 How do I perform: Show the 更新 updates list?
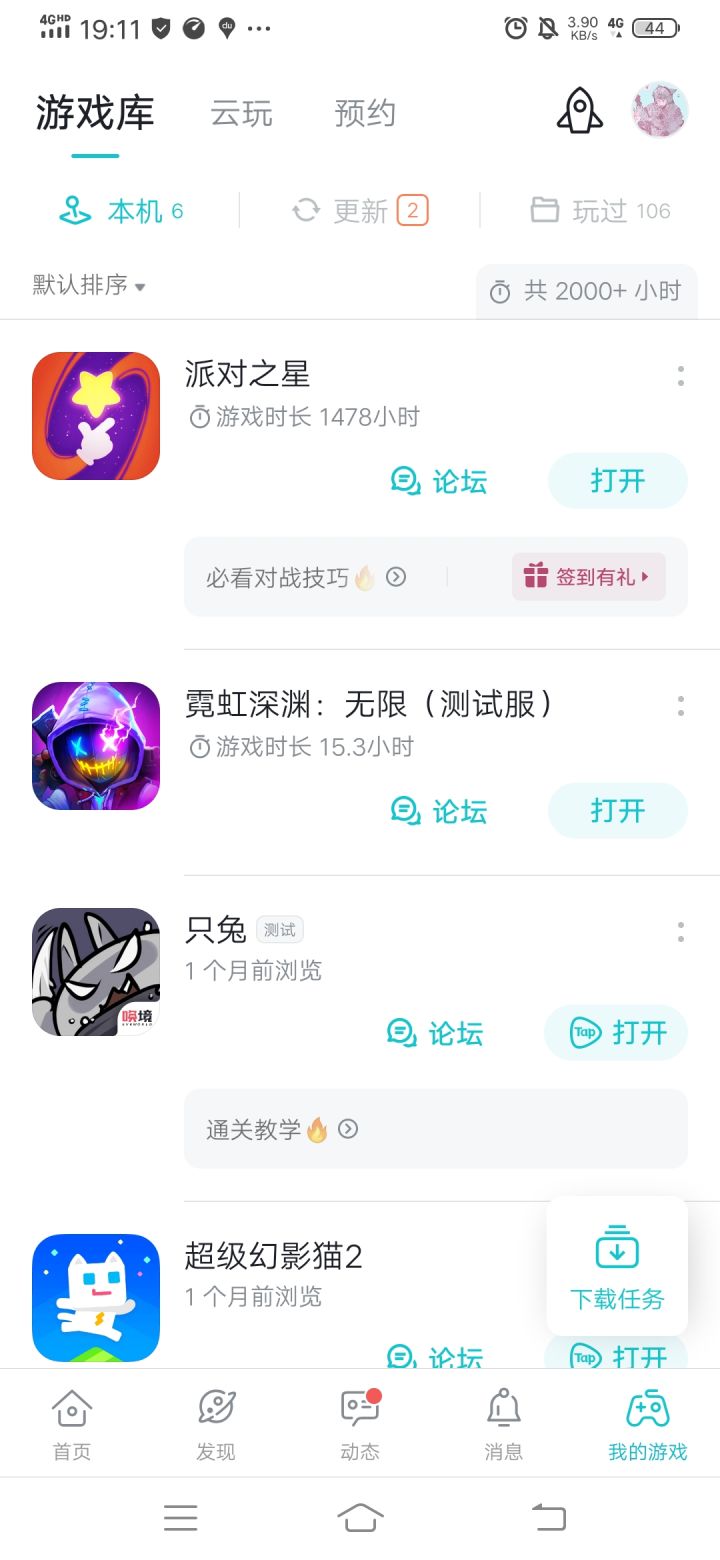point(360,211)
